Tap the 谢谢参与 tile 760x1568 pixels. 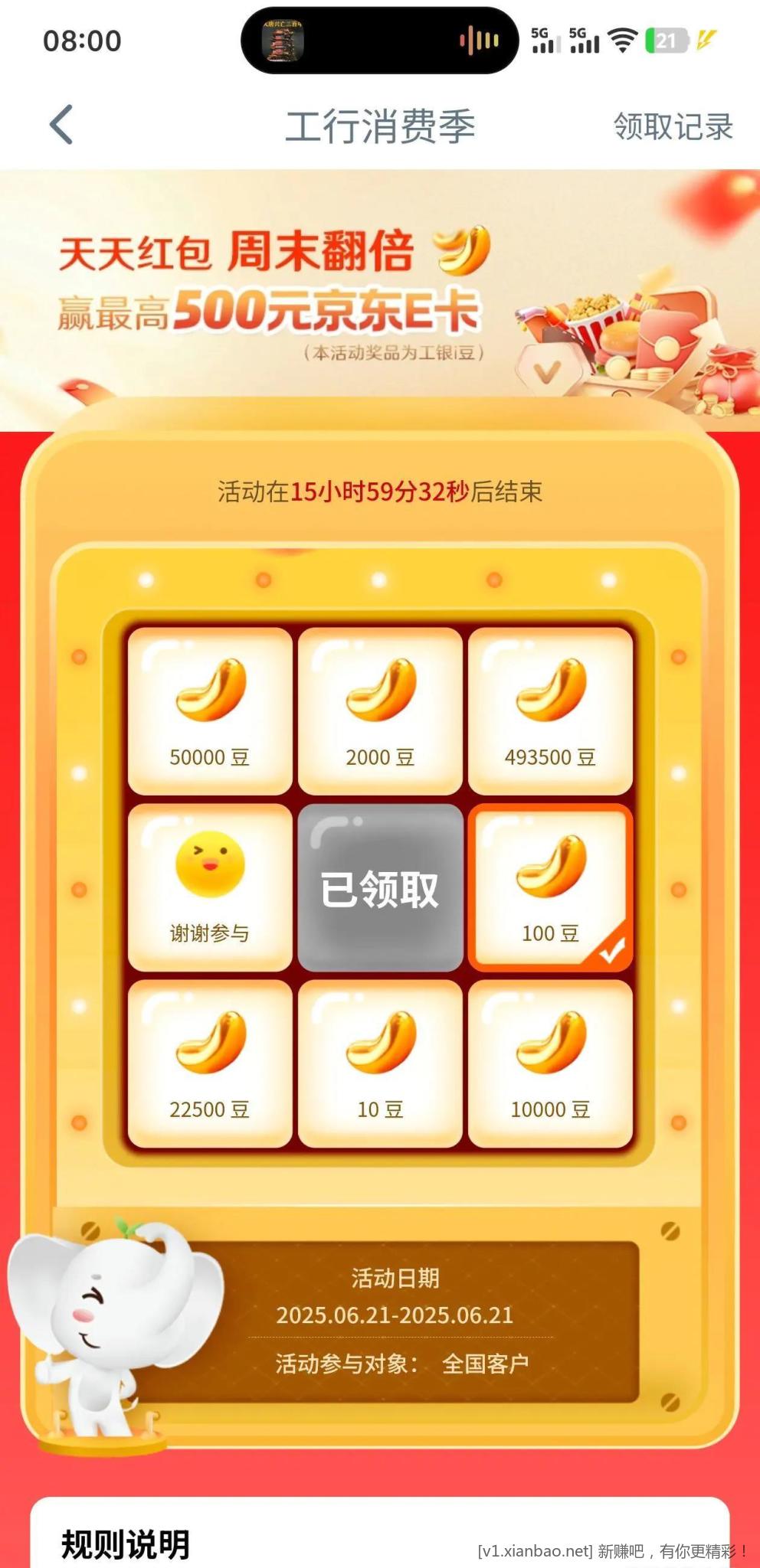[x=210, y=887]
